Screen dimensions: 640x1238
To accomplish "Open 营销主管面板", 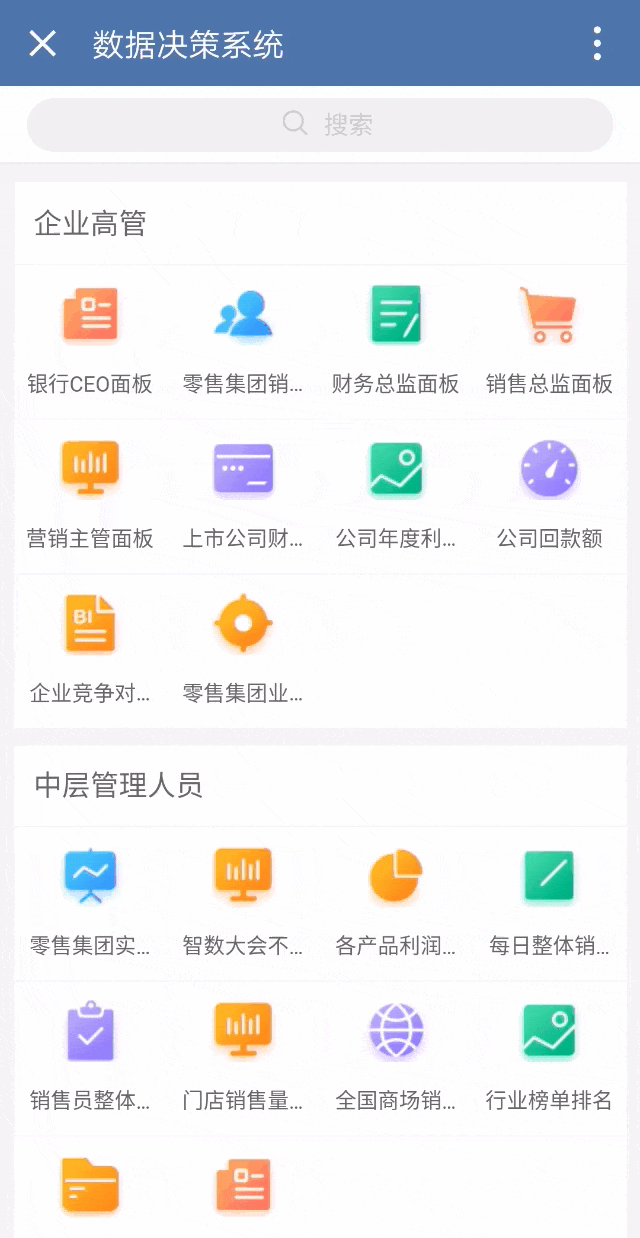I will coord(90,495).
